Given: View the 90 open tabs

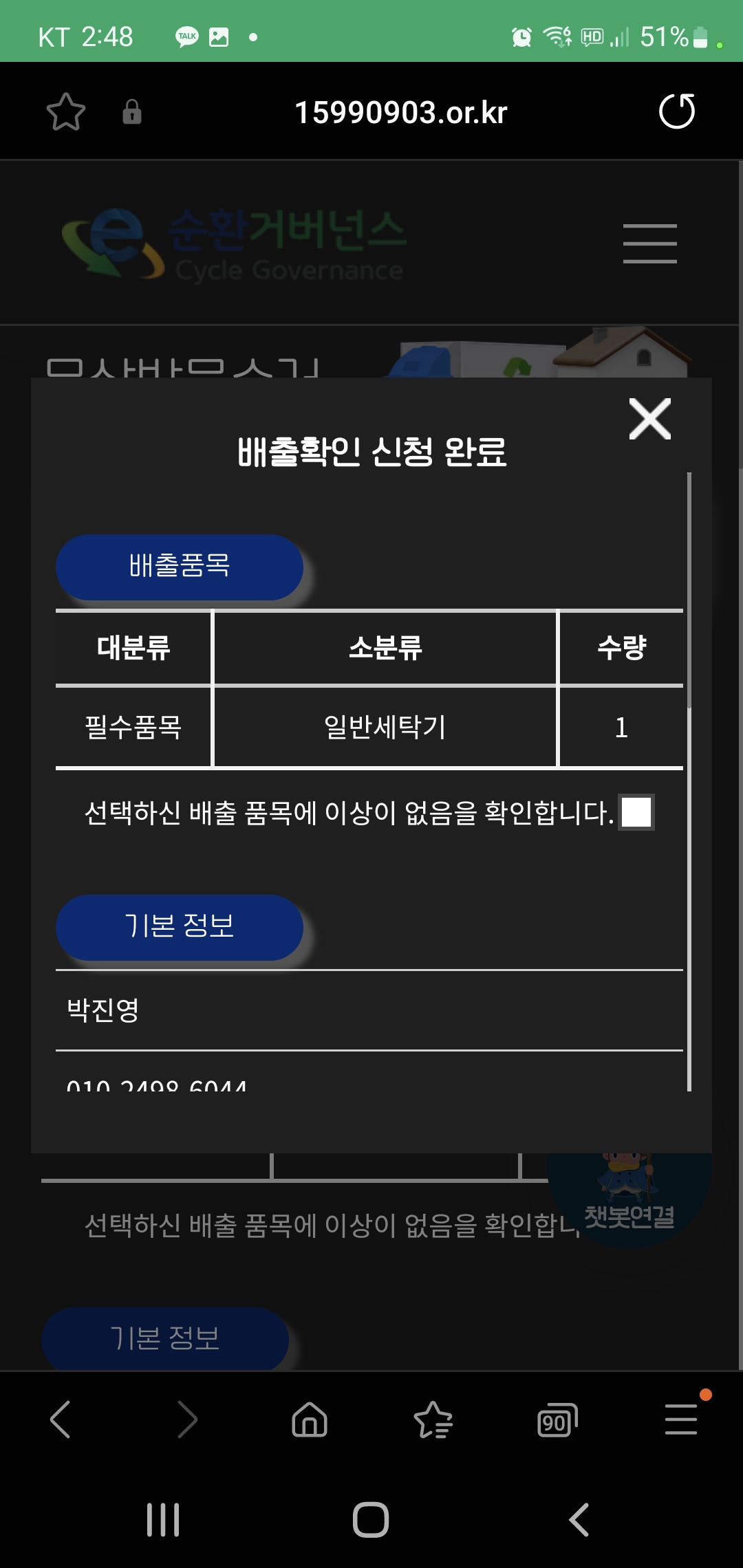Looking at the screenshot, I should (557, 1420).
